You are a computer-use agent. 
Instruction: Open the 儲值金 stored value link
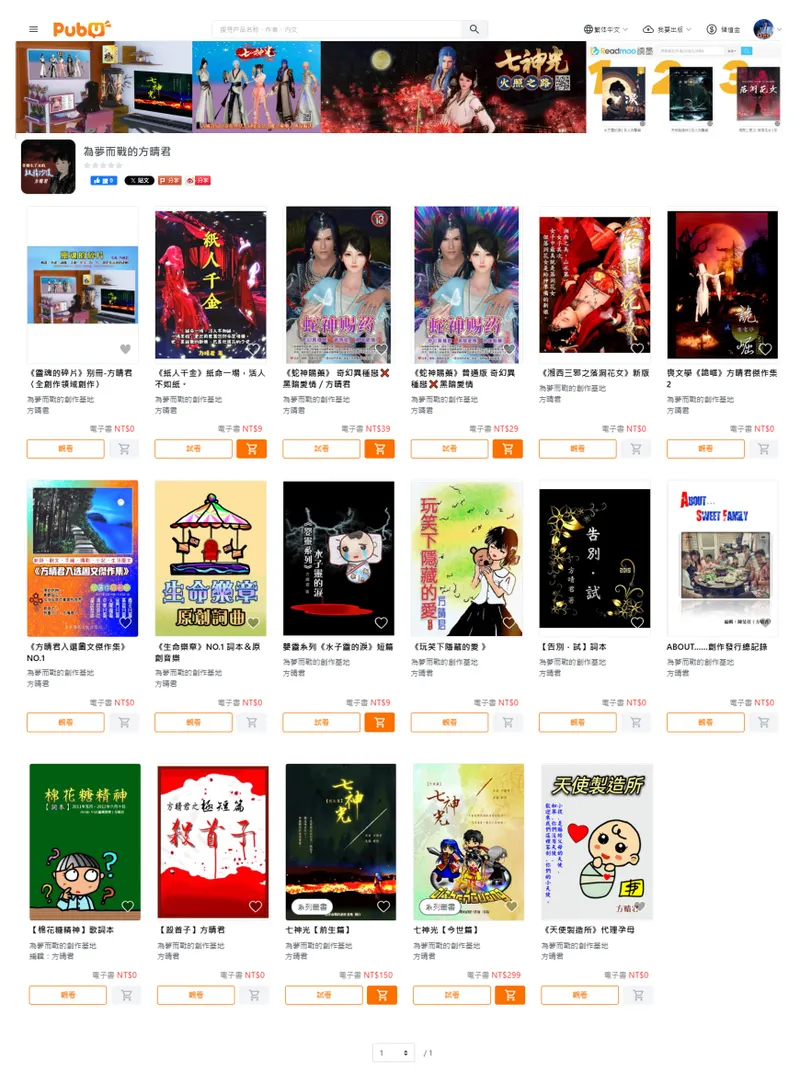pos(724,29)
